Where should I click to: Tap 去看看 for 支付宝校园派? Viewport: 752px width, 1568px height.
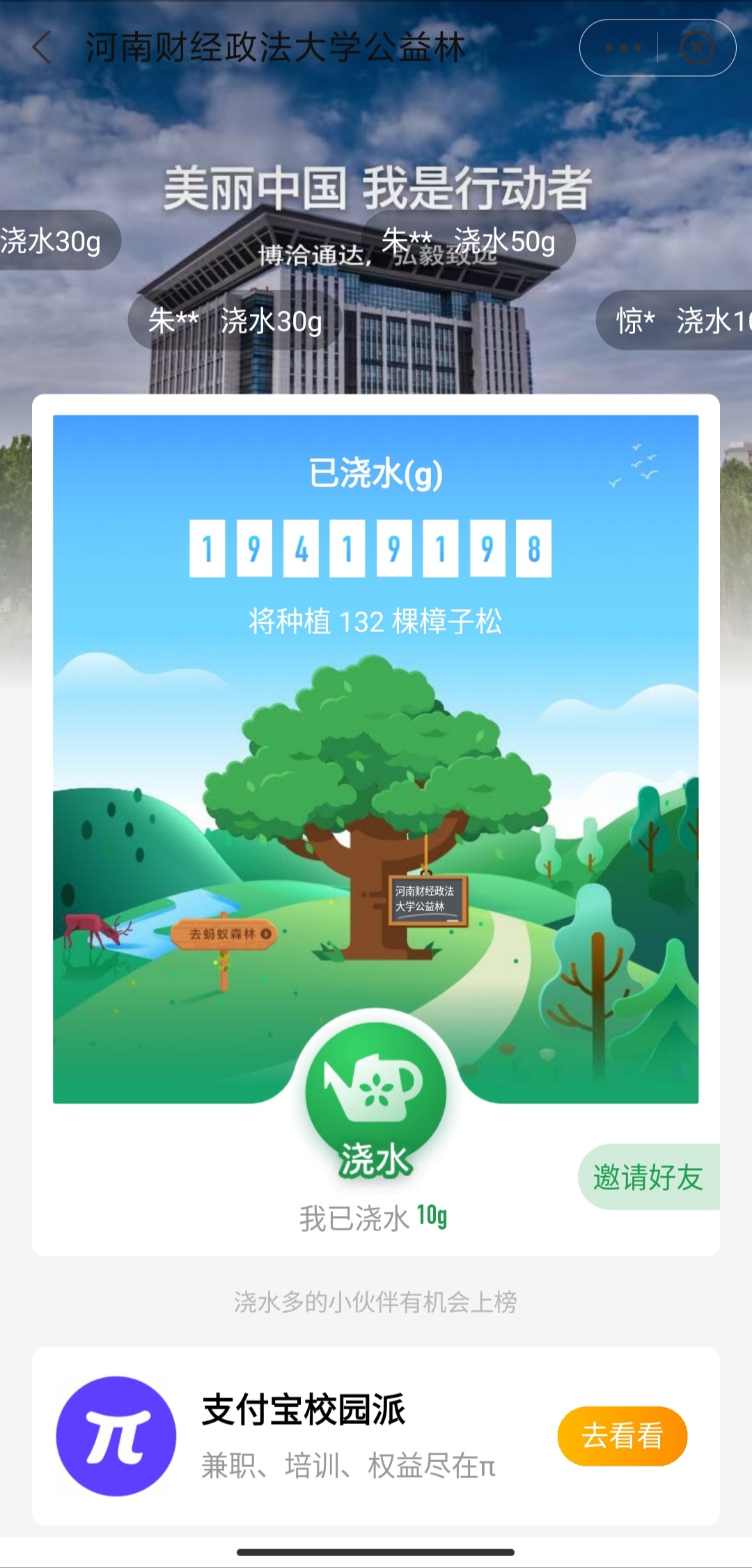click(622, 1436)
